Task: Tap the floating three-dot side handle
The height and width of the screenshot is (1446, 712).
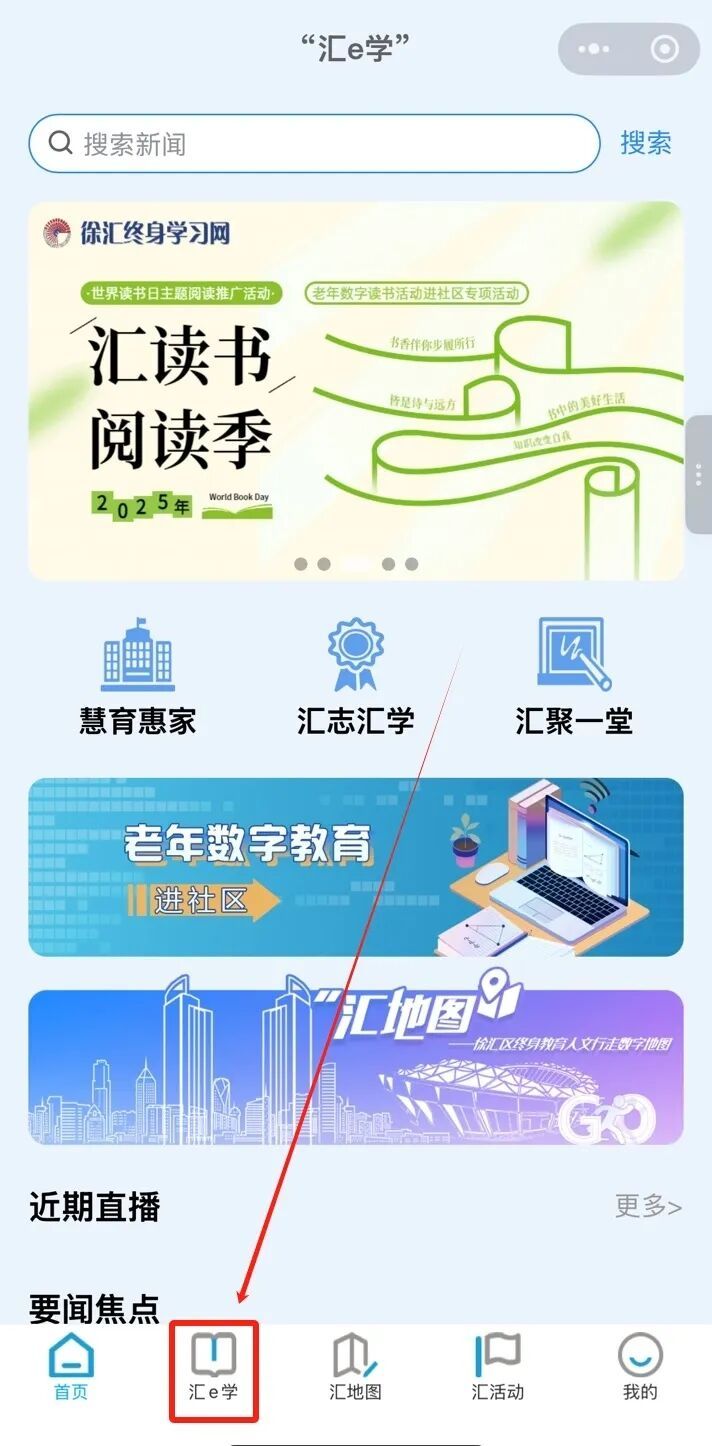Action: [x=699, y=475]
